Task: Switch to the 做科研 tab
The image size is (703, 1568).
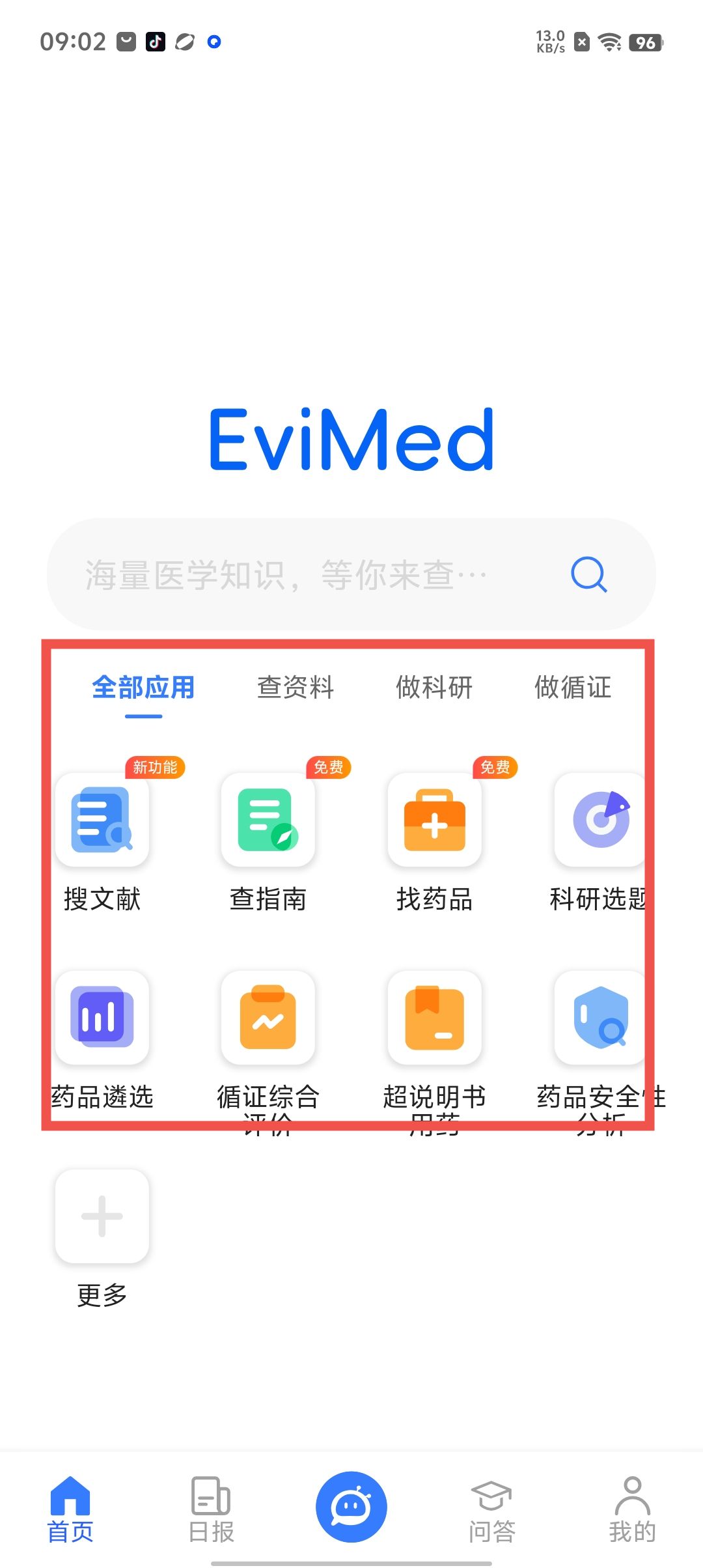Action: pos(434,688)
